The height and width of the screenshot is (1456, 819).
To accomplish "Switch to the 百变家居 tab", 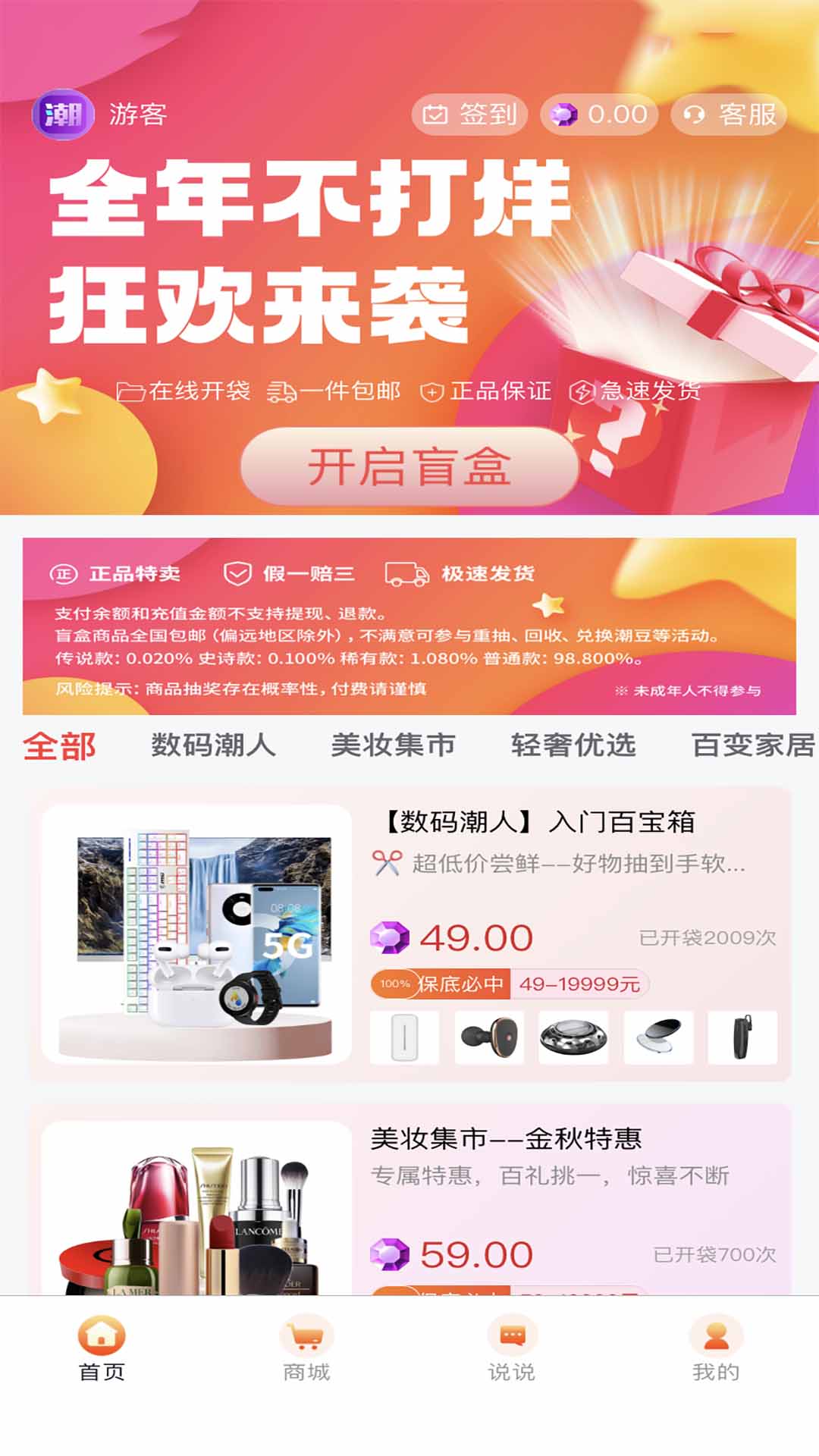I will click(x=752, y=745).
